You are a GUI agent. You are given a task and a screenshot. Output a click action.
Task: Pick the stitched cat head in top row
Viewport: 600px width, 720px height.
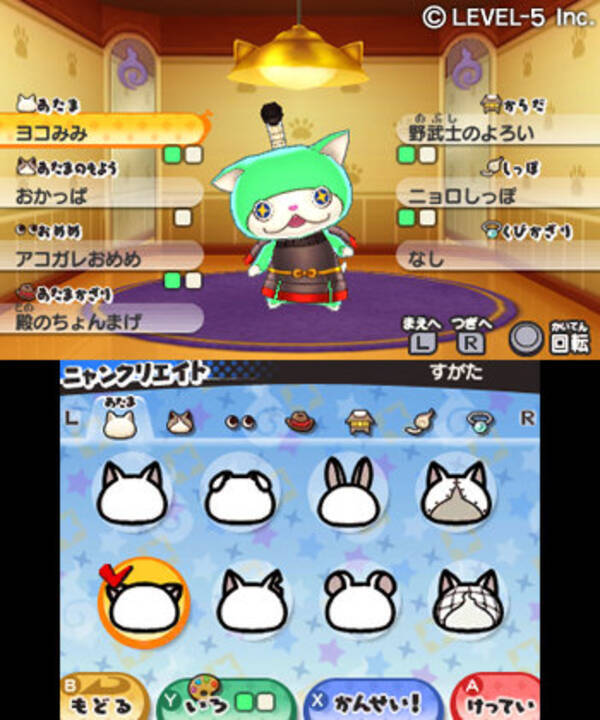461,493
